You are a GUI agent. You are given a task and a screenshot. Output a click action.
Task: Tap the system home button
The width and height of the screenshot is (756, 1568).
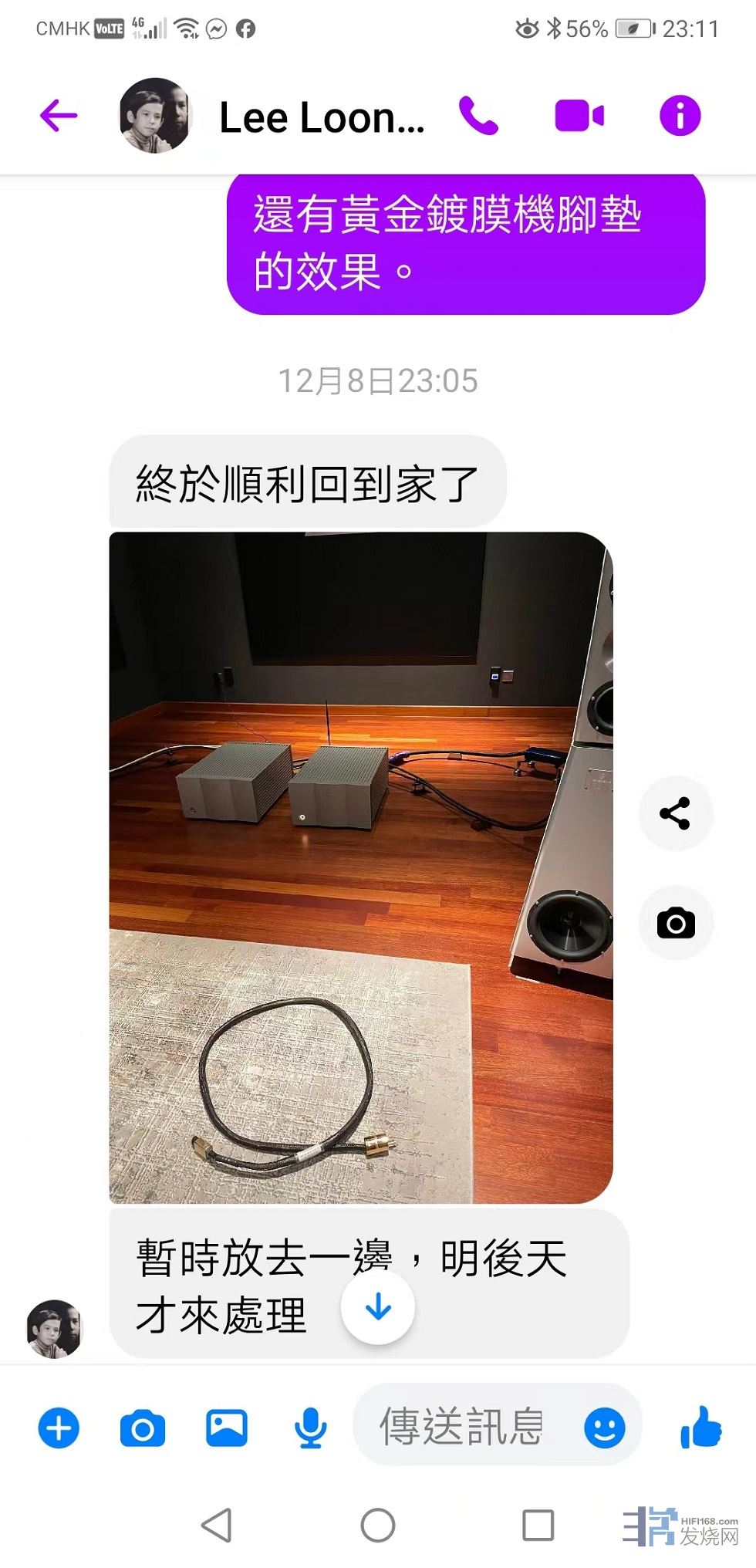coord(378,1525)
